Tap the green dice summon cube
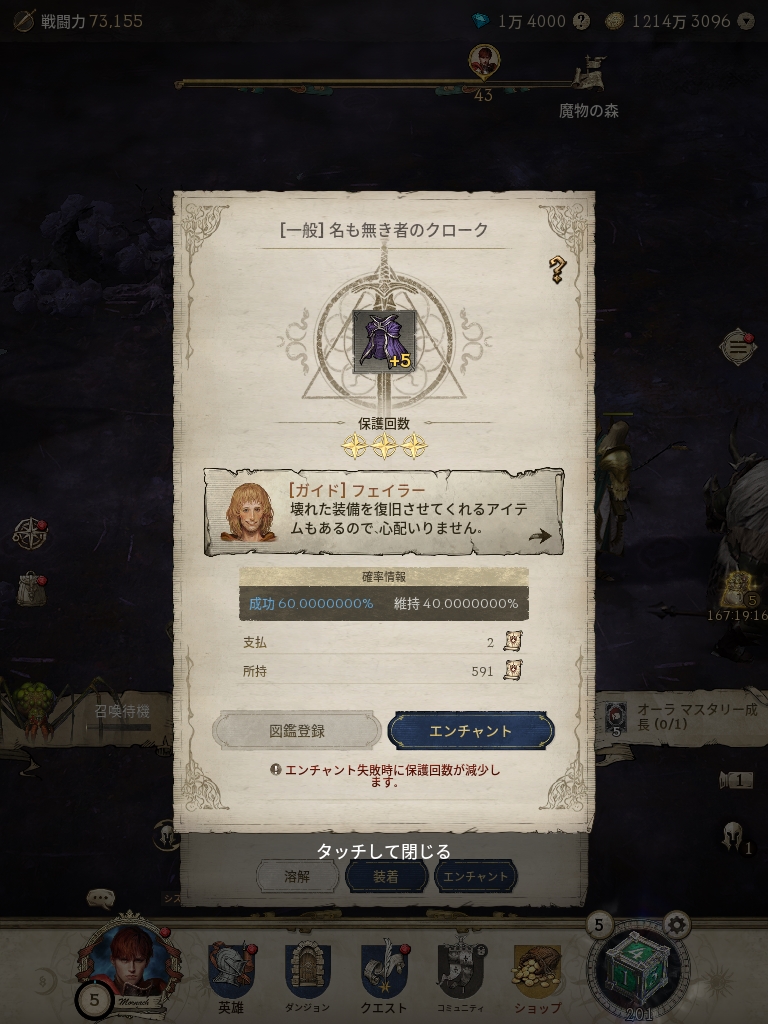 637,970
